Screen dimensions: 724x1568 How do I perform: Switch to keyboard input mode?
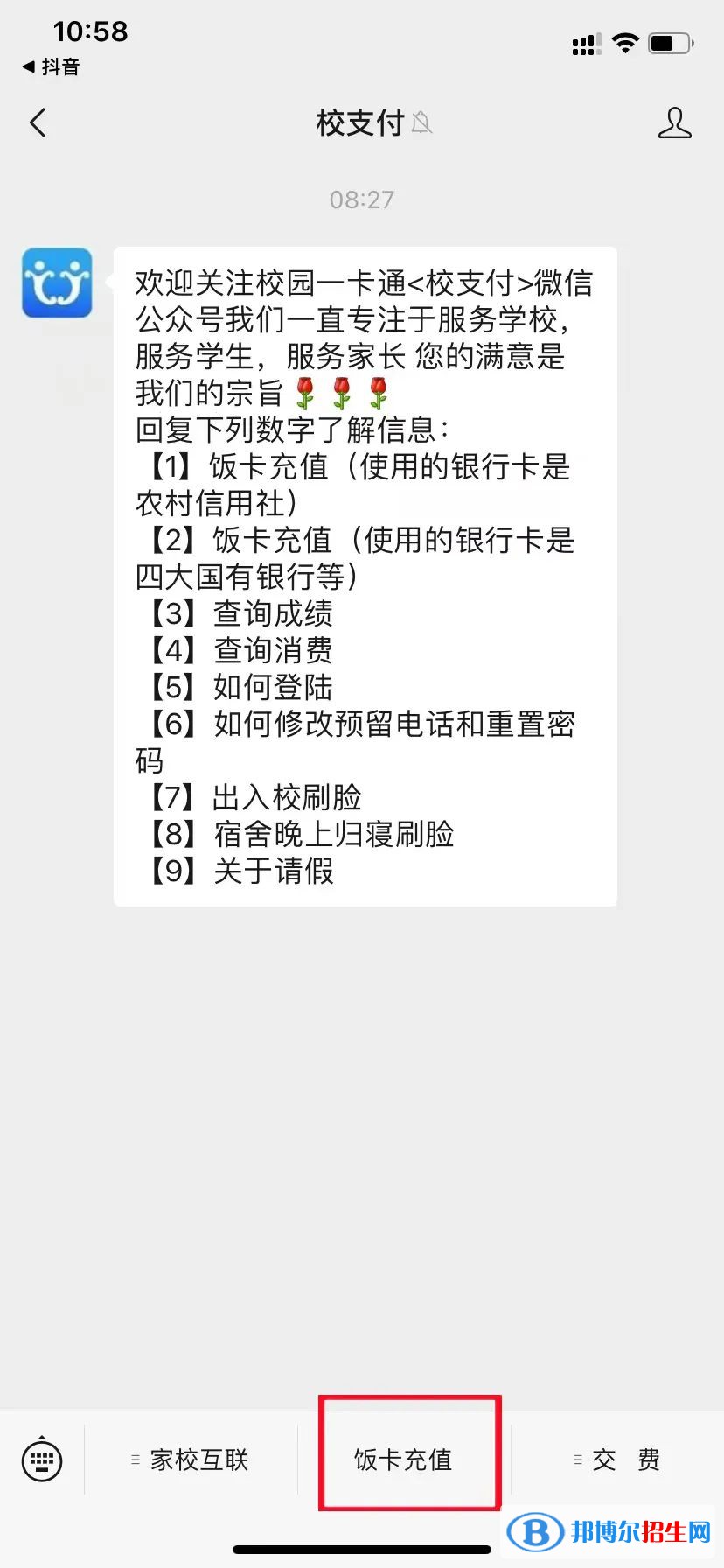(42, 1459)
